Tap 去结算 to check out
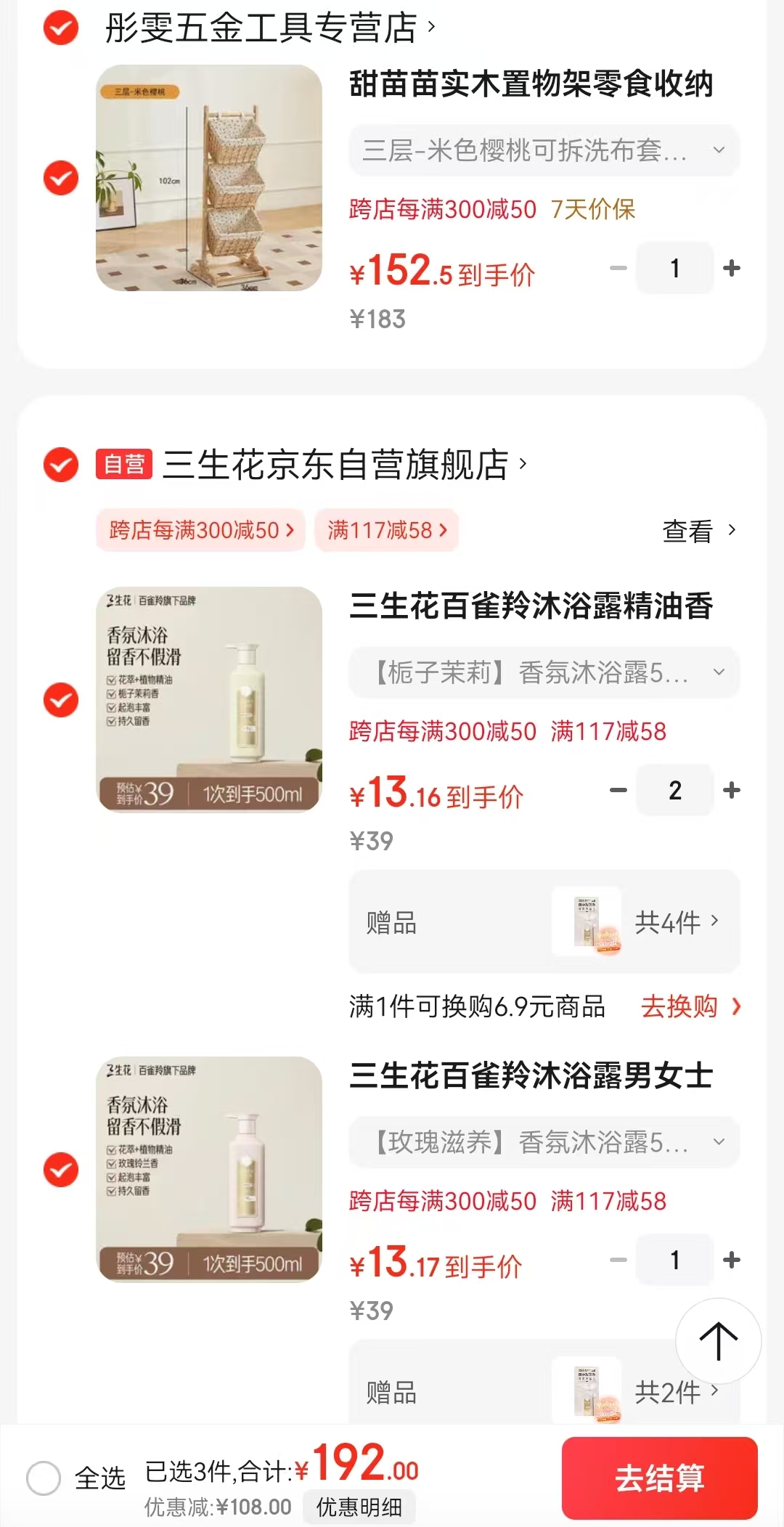This screenshot has height=1527, width=784. [x=659, y=1478]
